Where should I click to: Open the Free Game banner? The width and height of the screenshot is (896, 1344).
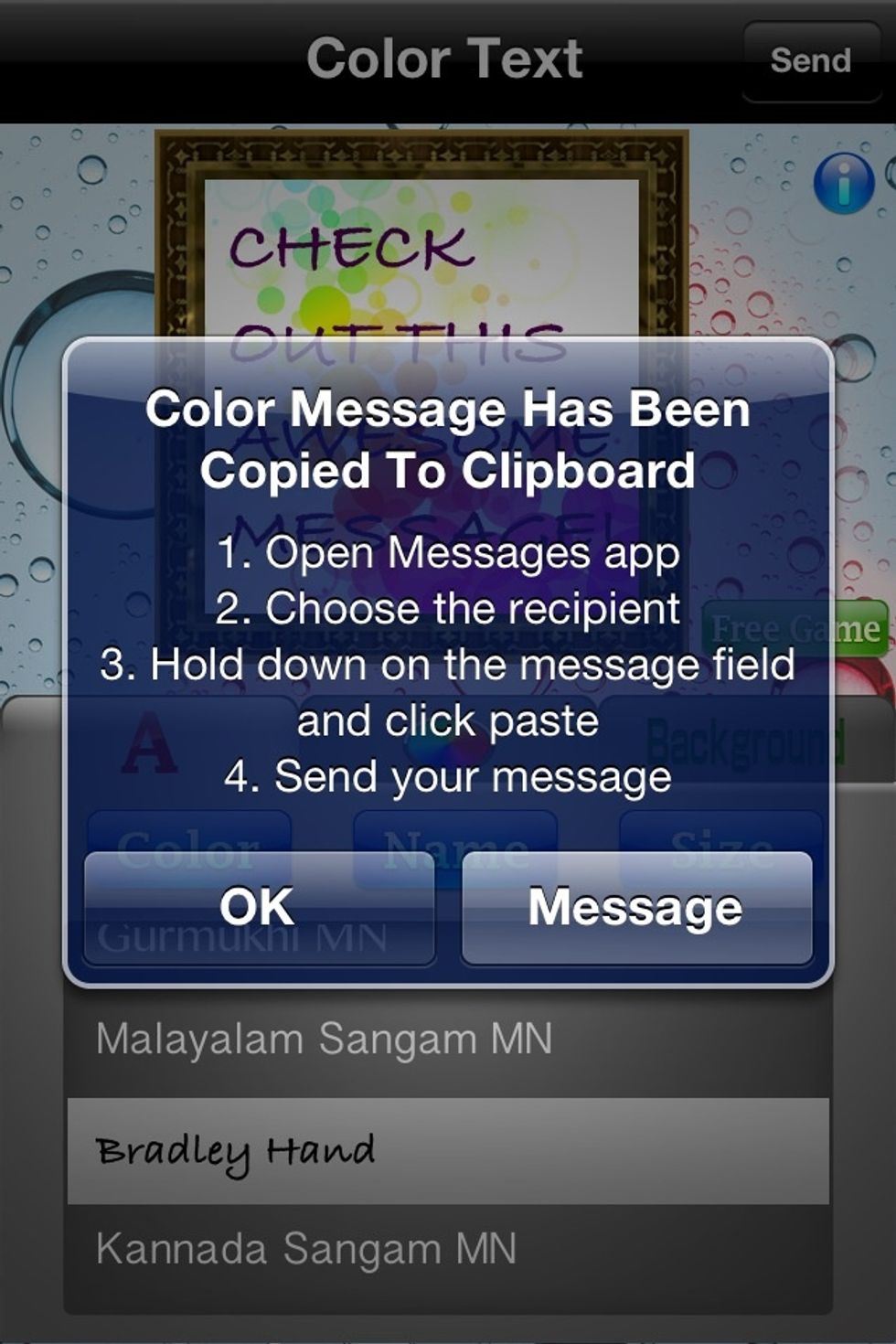pos(859,629)
